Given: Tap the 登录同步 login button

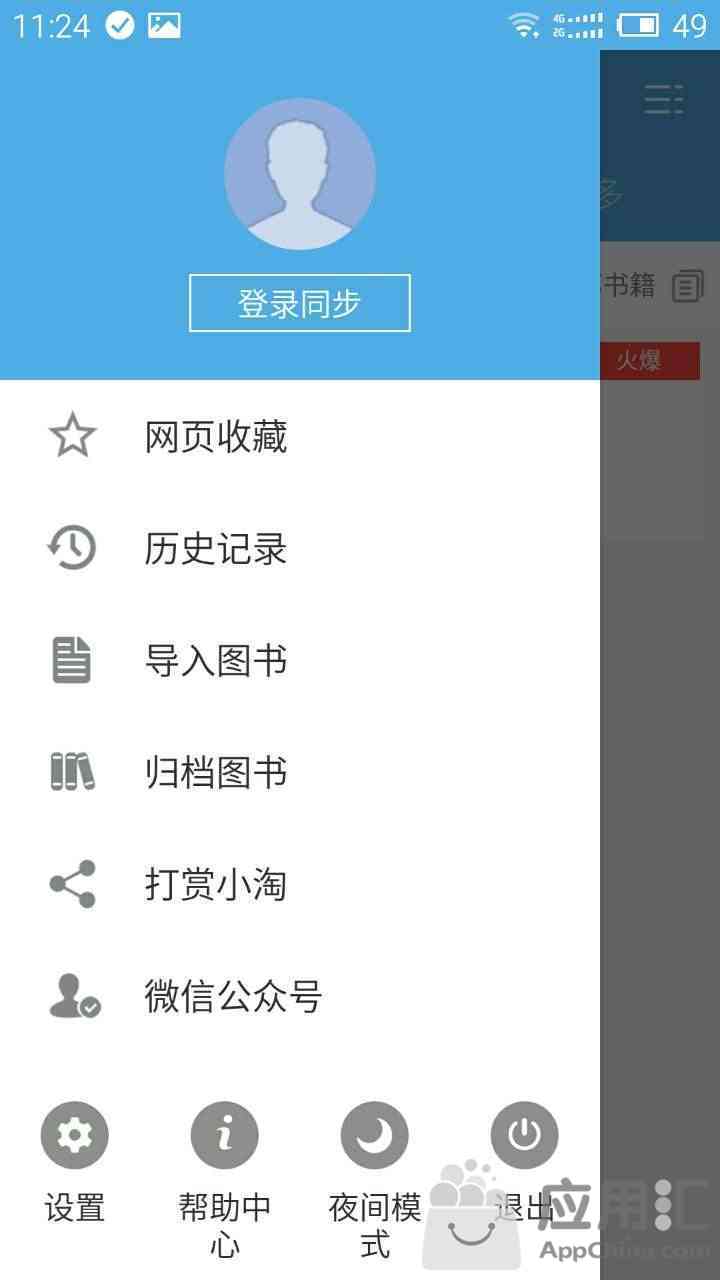Looking at the screenshot, I should [299, 303].
